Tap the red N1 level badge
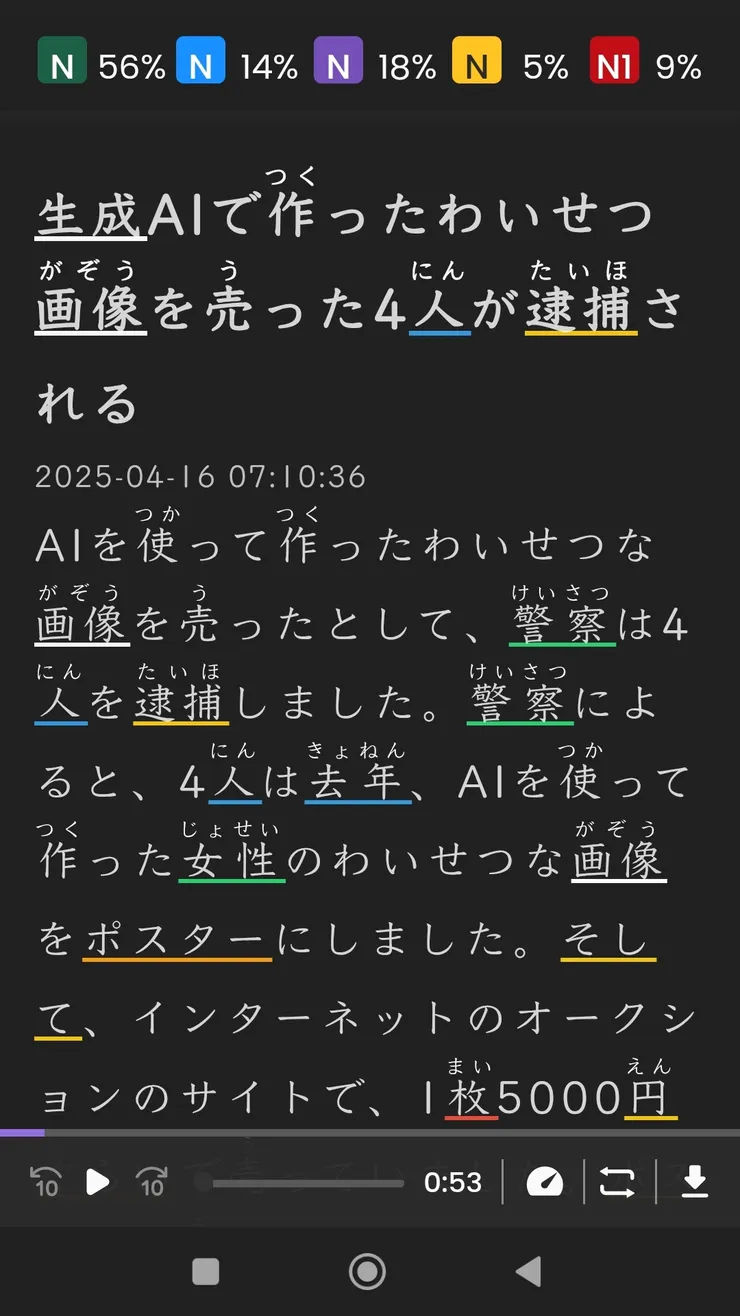Screen dimensions: 740x1316 pyautogui.click(x=614, y=62)
